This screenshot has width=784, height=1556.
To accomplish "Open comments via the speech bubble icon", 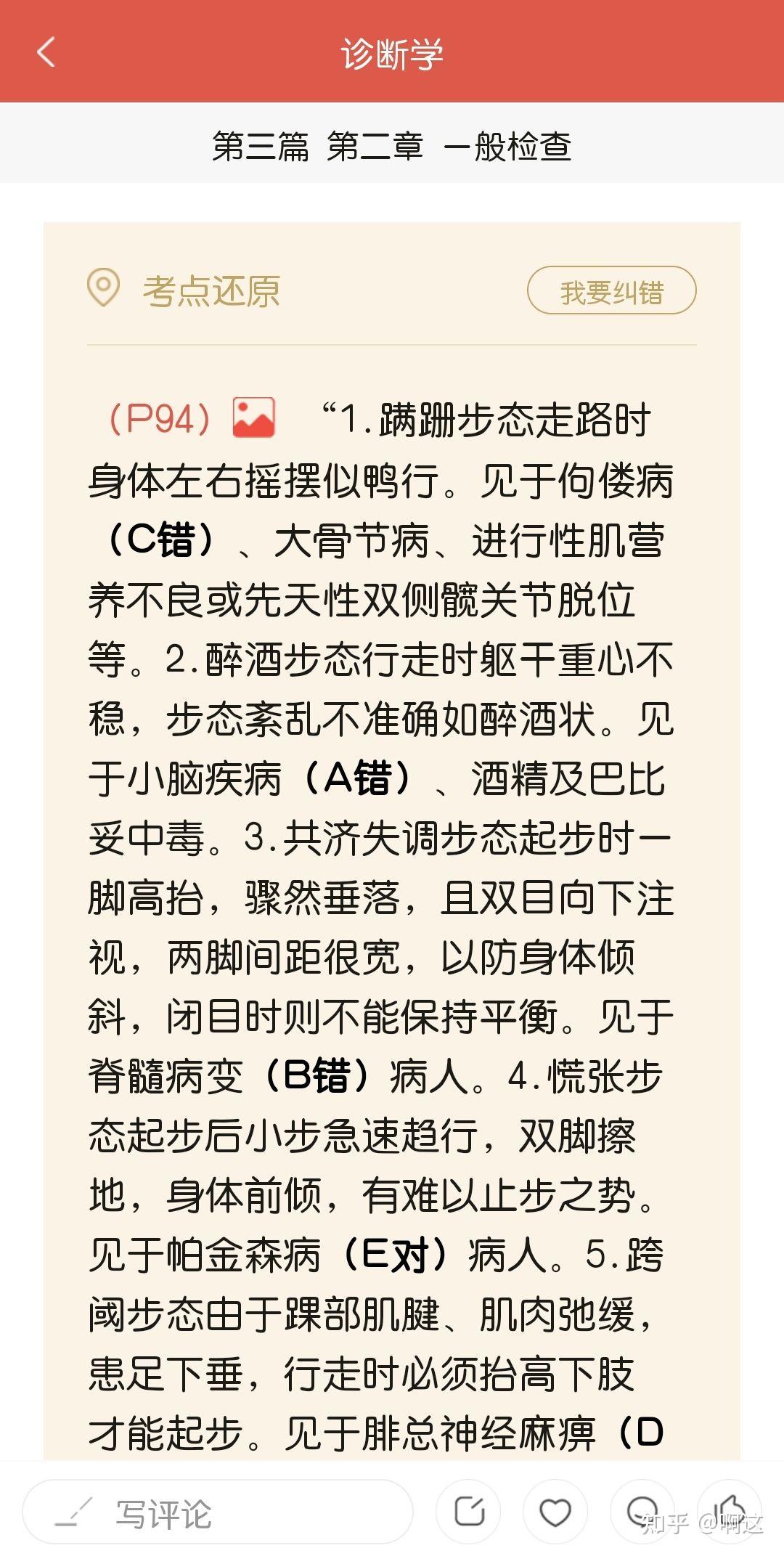I will (x=642, y=1512).
